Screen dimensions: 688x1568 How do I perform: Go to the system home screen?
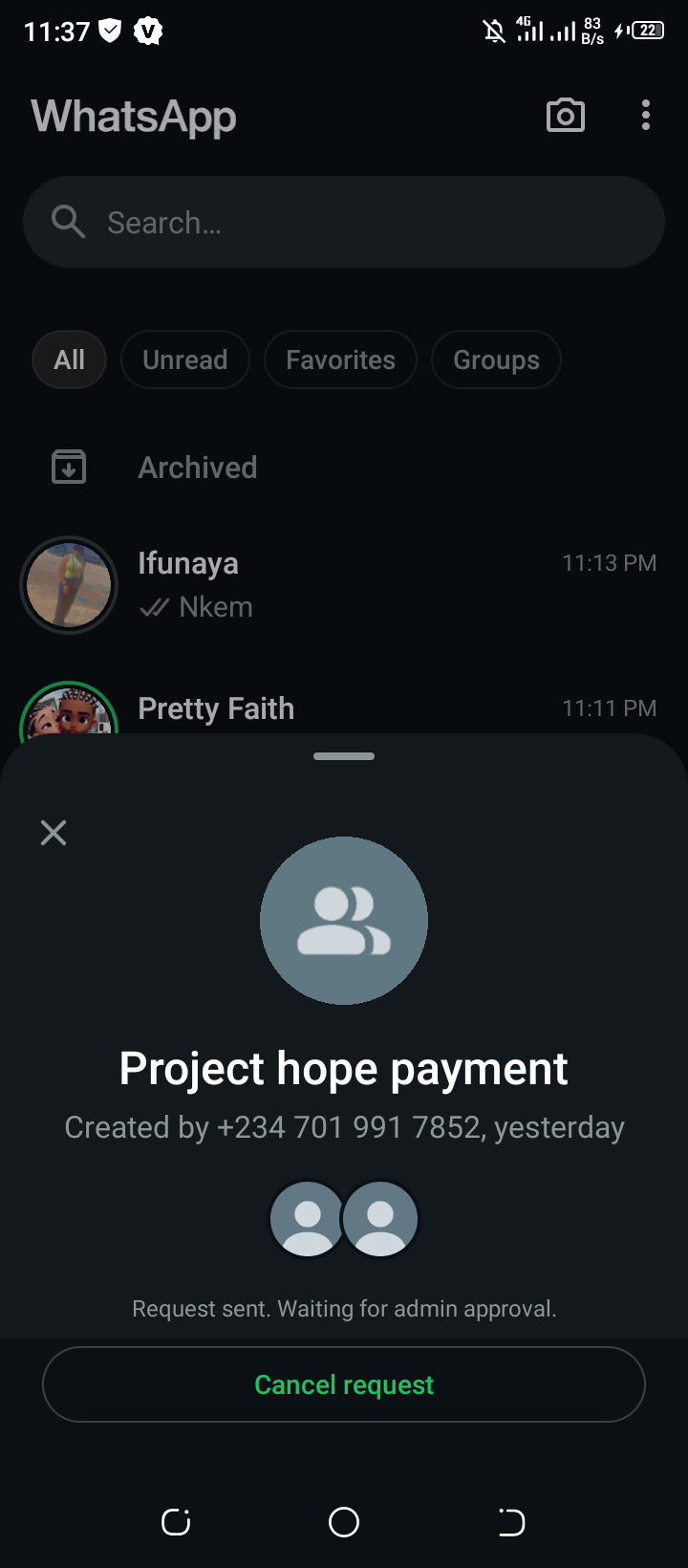pyautogui.click(x=344, y=1521)
